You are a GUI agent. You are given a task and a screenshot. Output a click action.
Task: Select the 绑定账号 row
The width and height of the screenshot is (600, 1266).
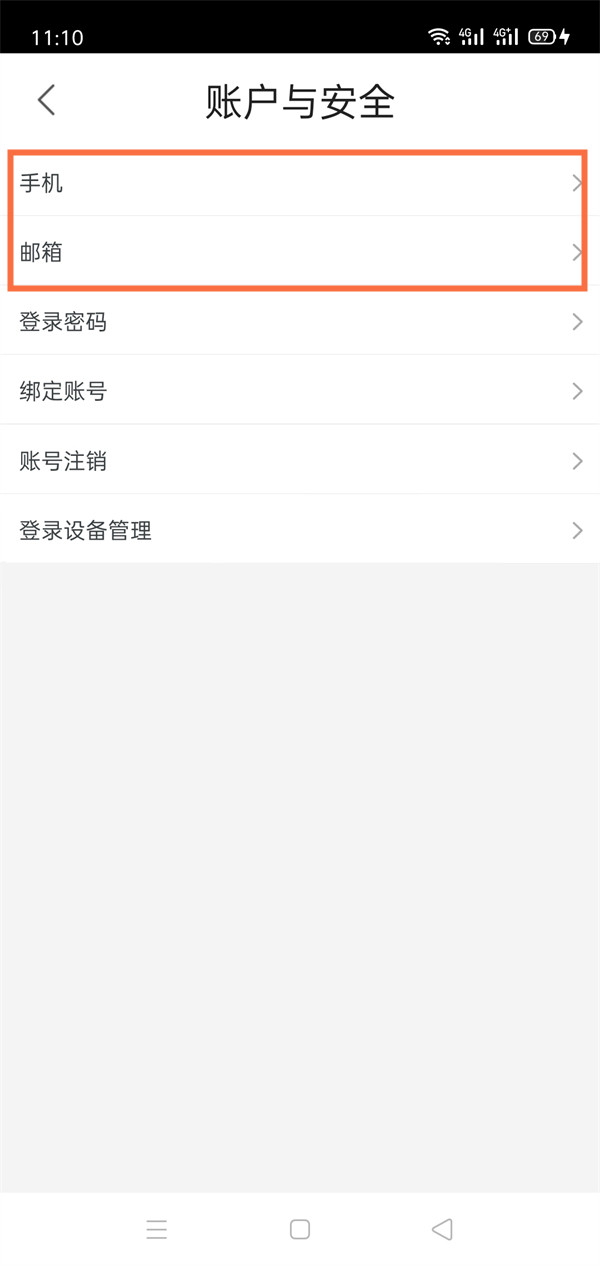(298, 391)
